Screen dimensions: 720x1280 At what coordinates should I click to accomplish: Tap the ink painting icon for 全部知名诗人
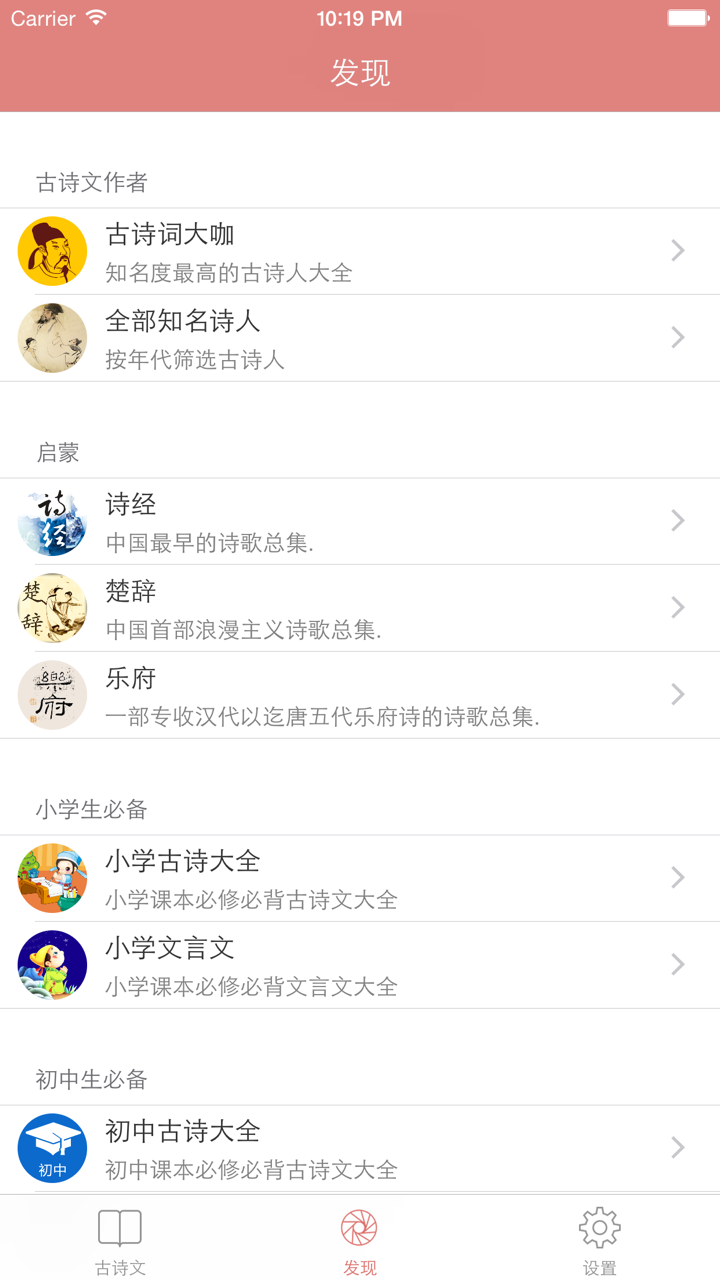(x=52, y=337)
